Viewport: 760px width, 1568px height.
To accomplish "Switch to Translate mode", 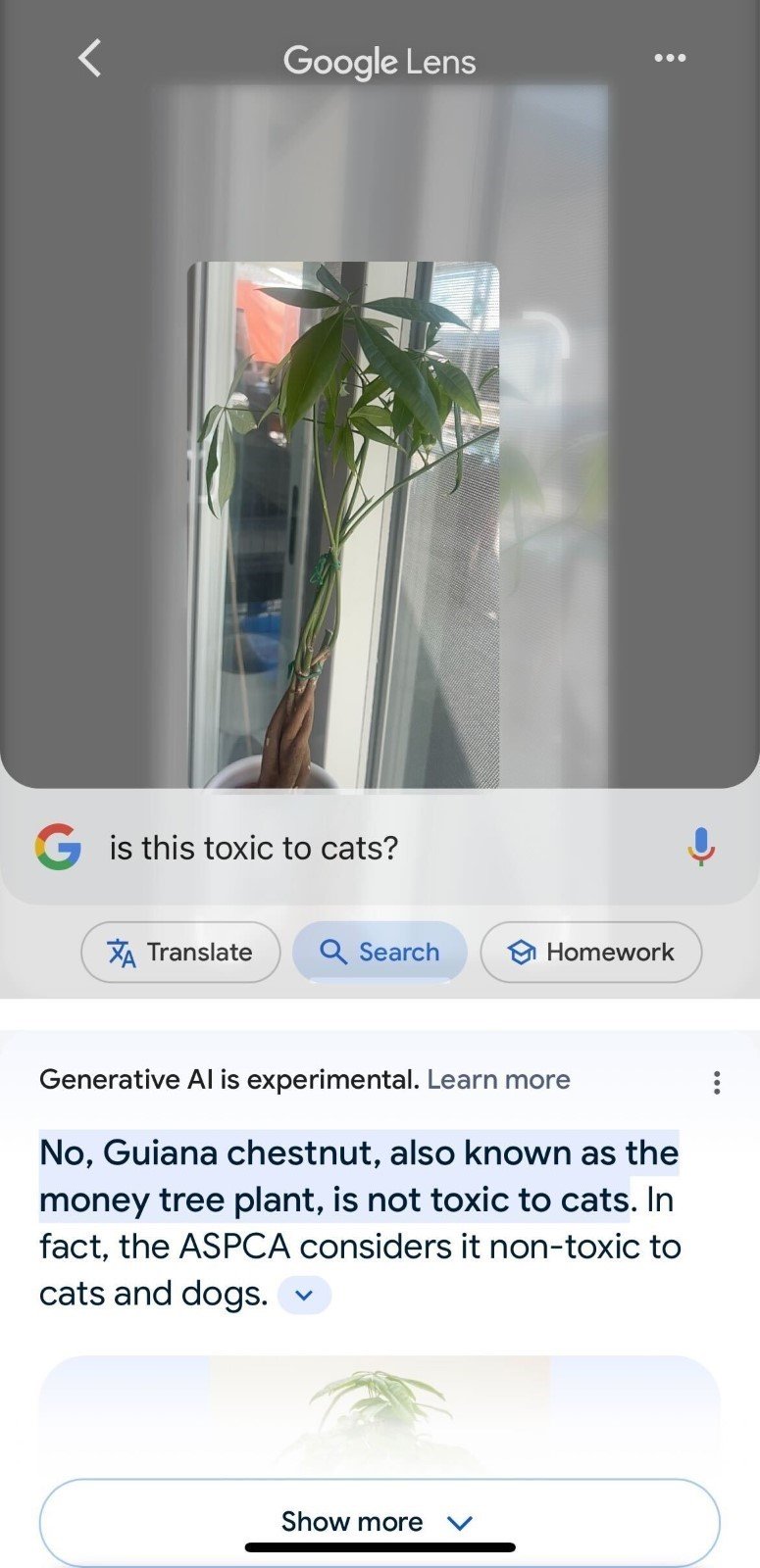I will tap(180, 952).
